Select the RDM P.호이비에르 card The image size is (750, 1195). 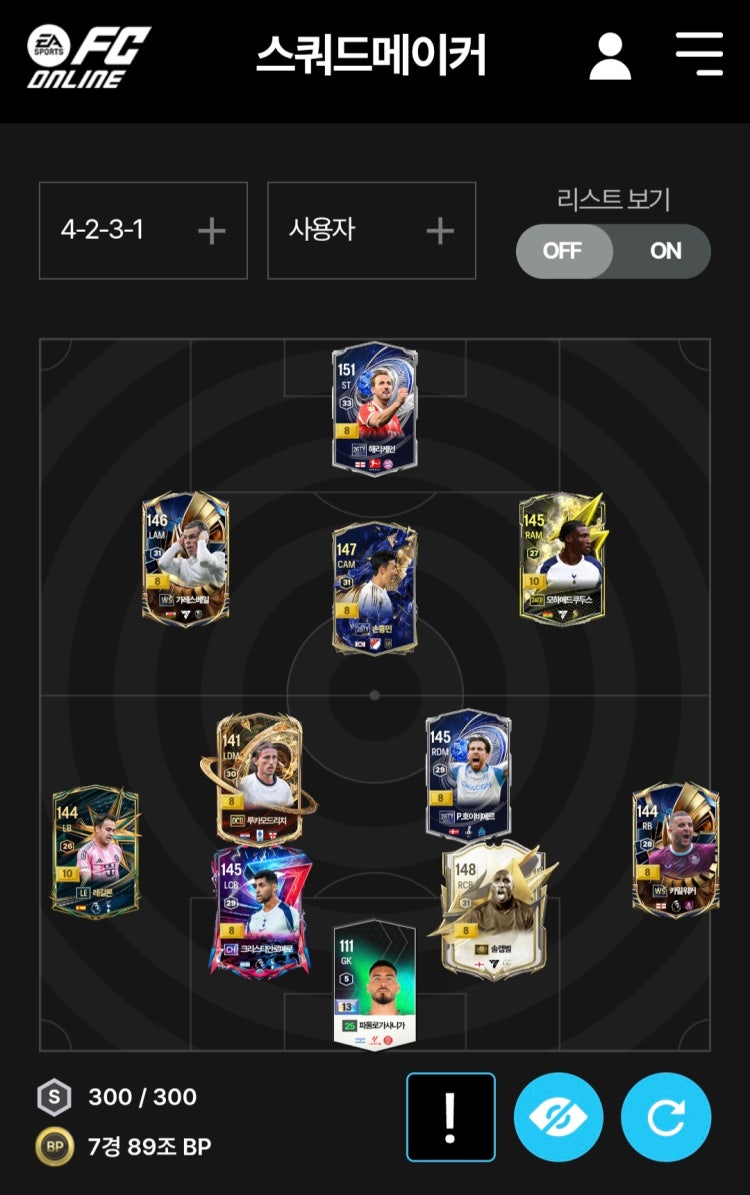(x=468, y=775)
